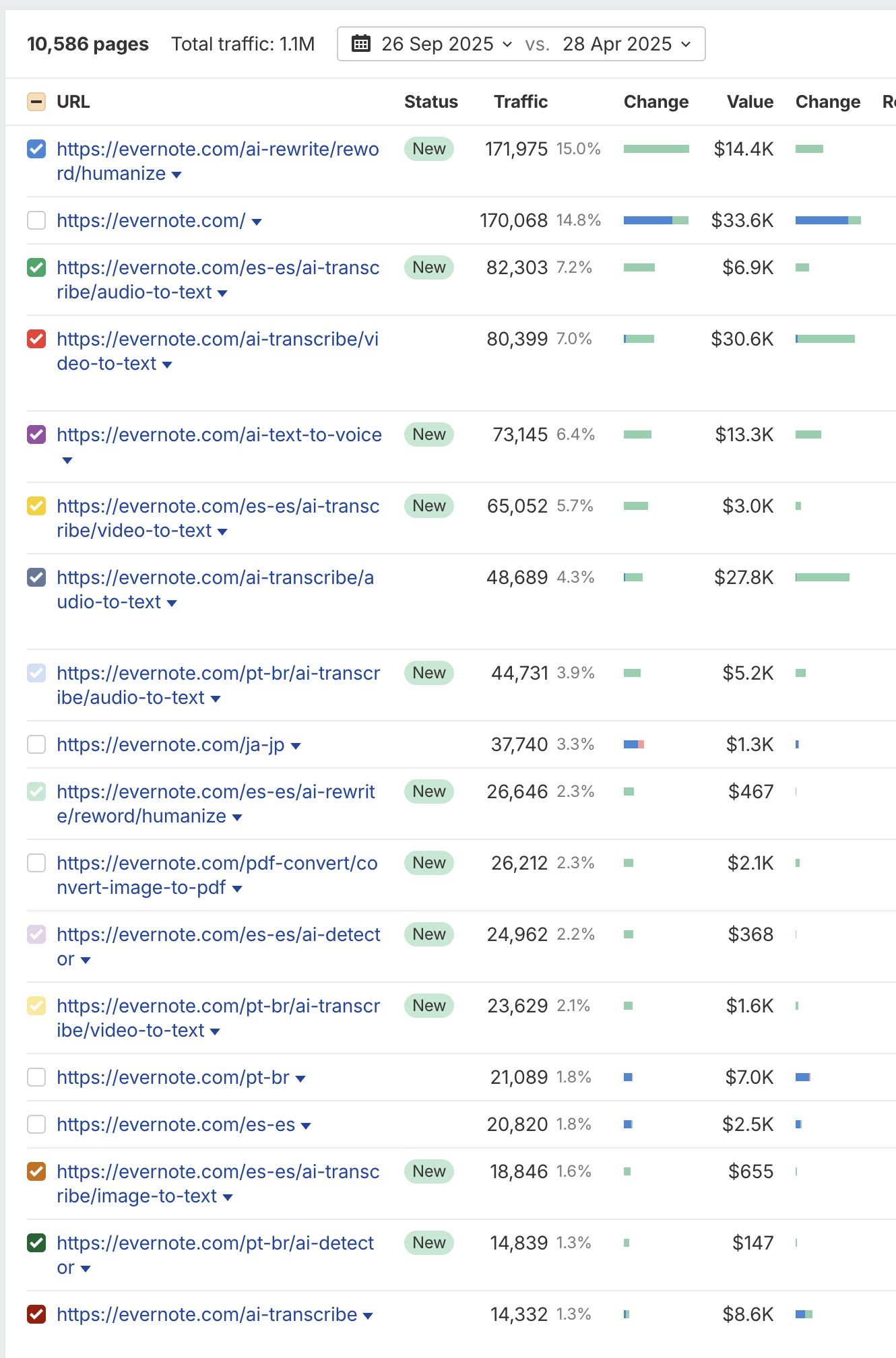Screen dimensions: 896x1358
Task: Check the evernote.com/ja-jp row checkbox
Action: [x=36, y=744]
